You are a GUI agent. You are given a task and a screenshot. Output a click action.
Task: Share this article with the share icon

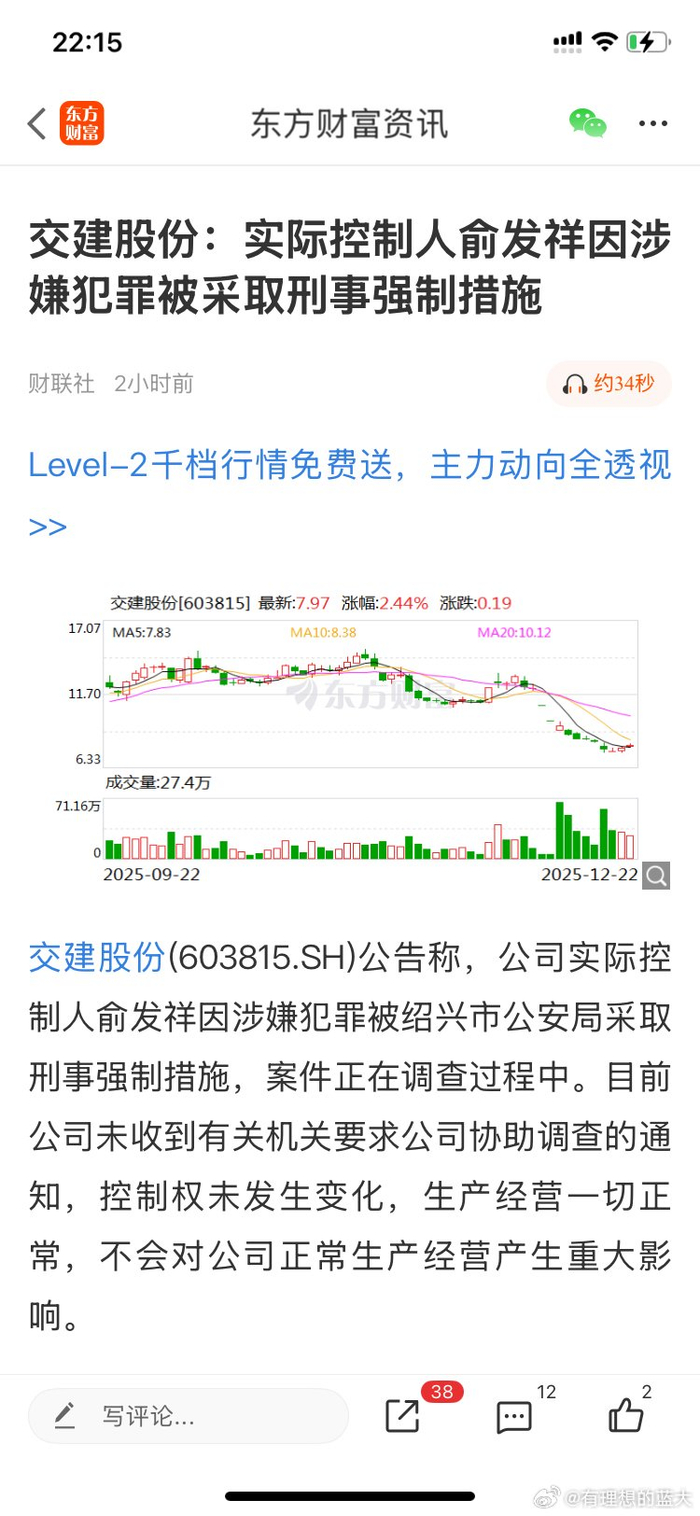pos(403,1415)
